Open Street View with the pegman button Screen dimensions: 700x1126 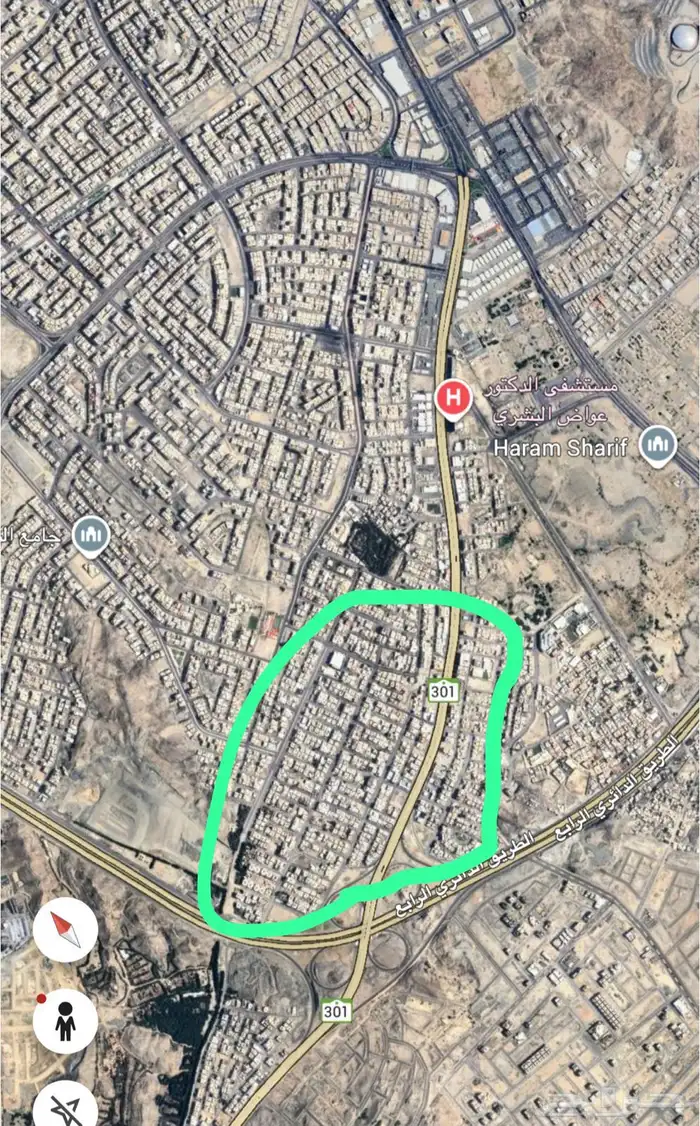pyautogui.click(x=65, y=1021)
